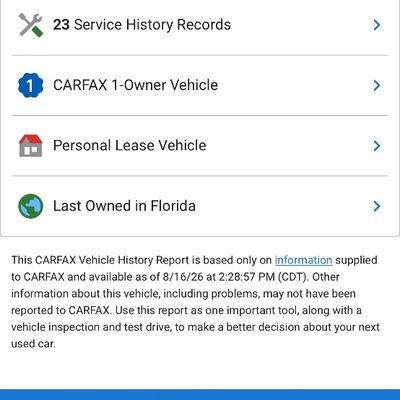Viewport: 400px width, 400px height.
Task: Follow the underlined information link
Action: point(303,260)
